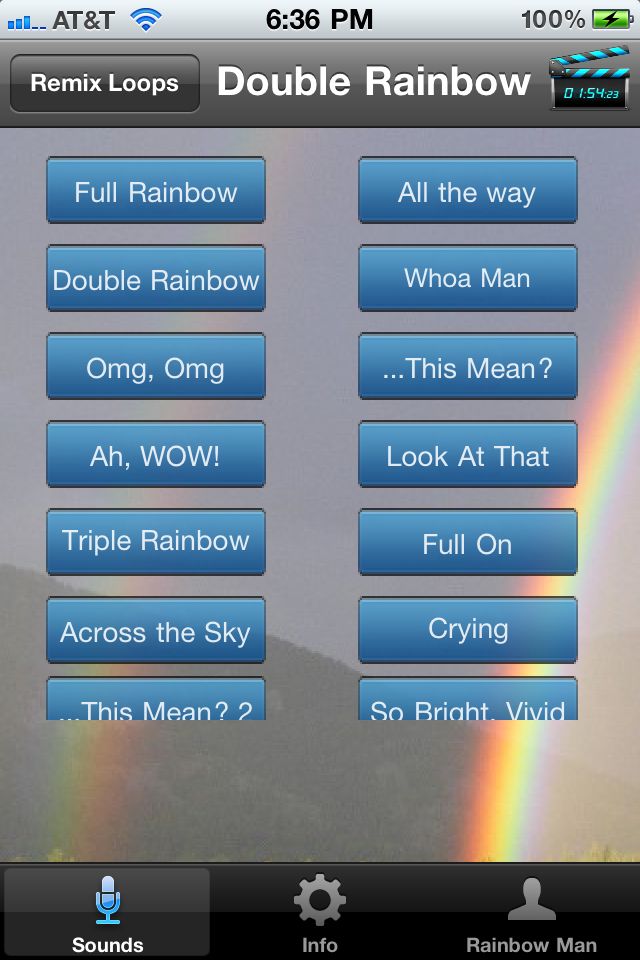The width and height of the screenshot is (640, 960).
Task: Trigger the Omg, Omg sound
Action: 156,367
